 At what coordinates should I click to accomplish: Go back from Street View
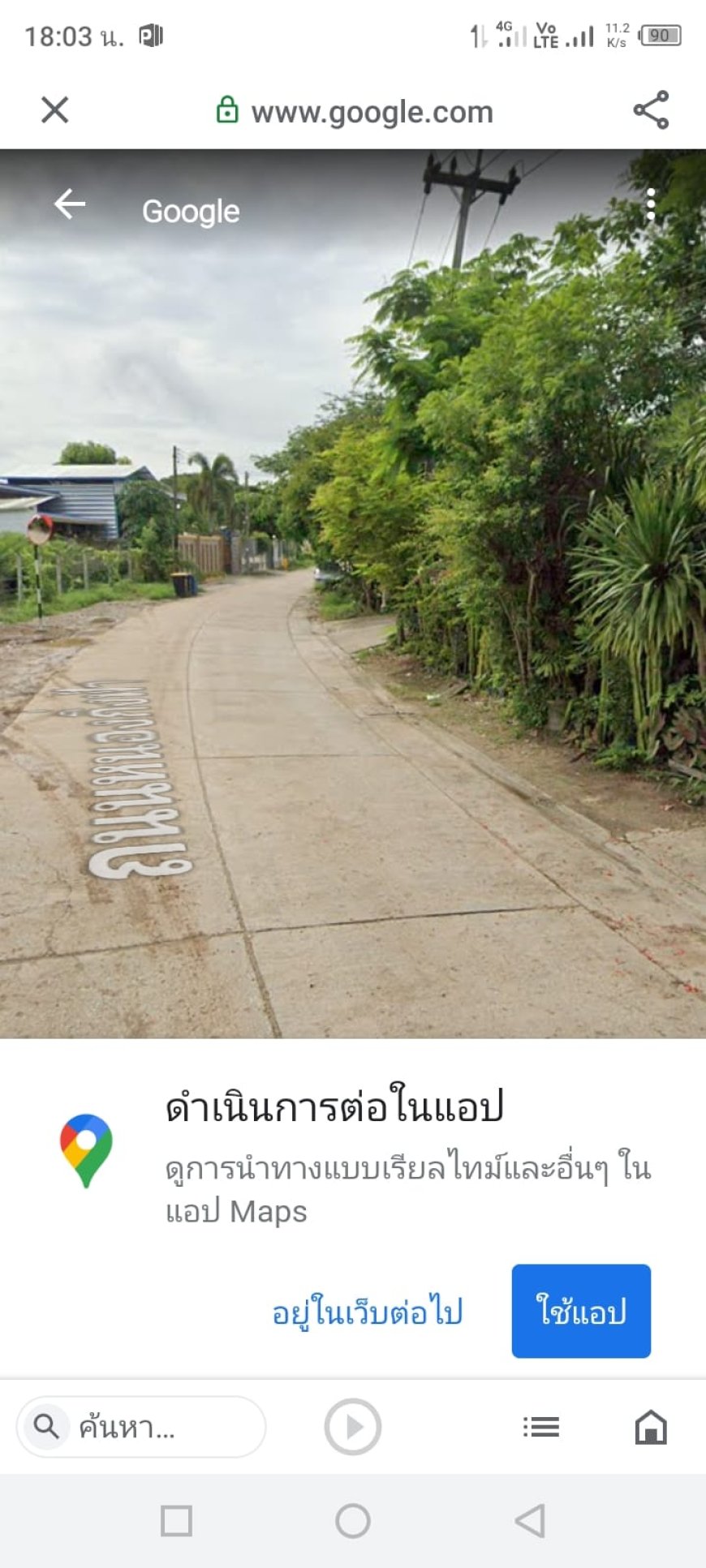[x=70, y=204]
